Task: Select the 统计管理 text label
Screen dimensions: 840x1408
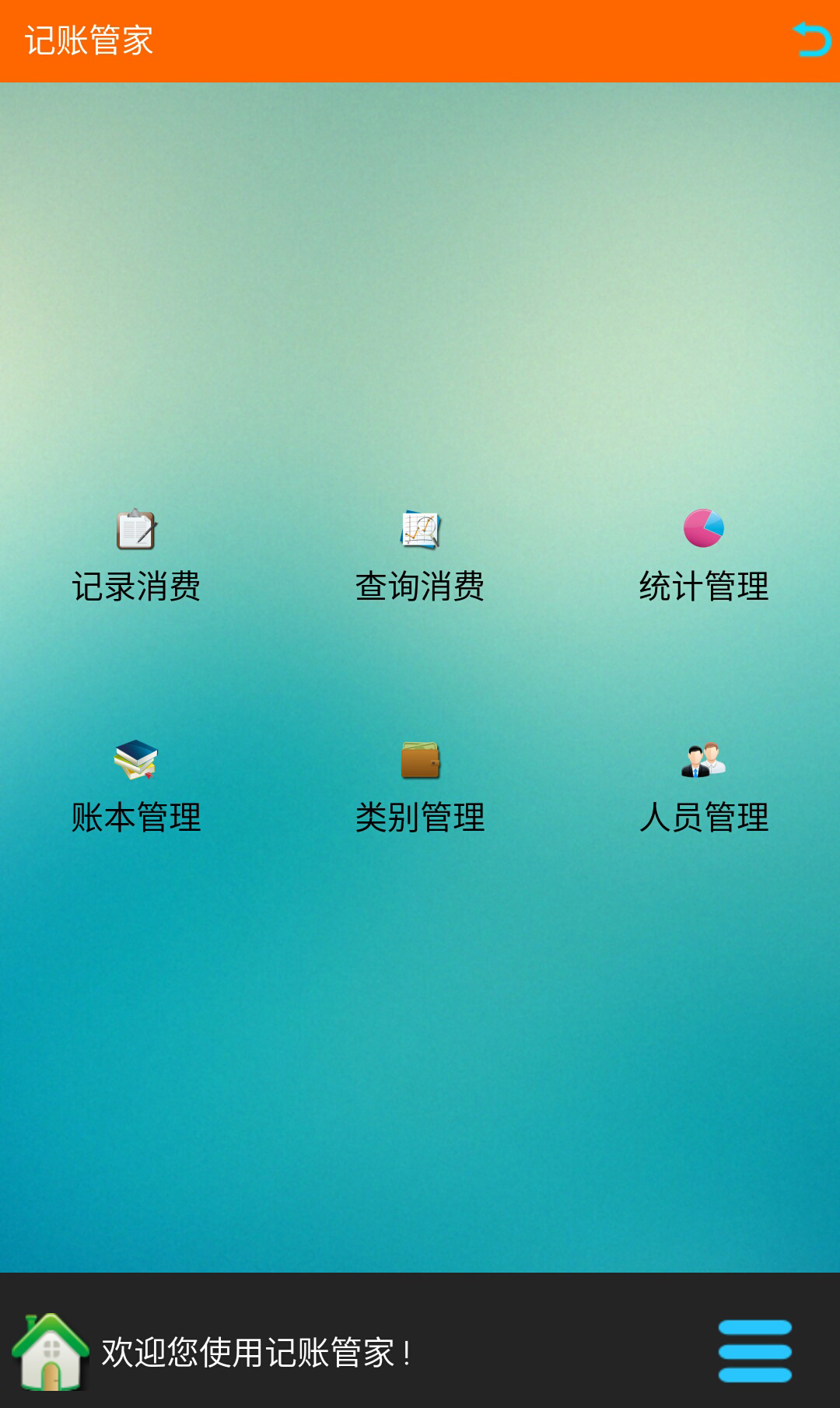Action: pyautogui.click(x=704, y=587)
